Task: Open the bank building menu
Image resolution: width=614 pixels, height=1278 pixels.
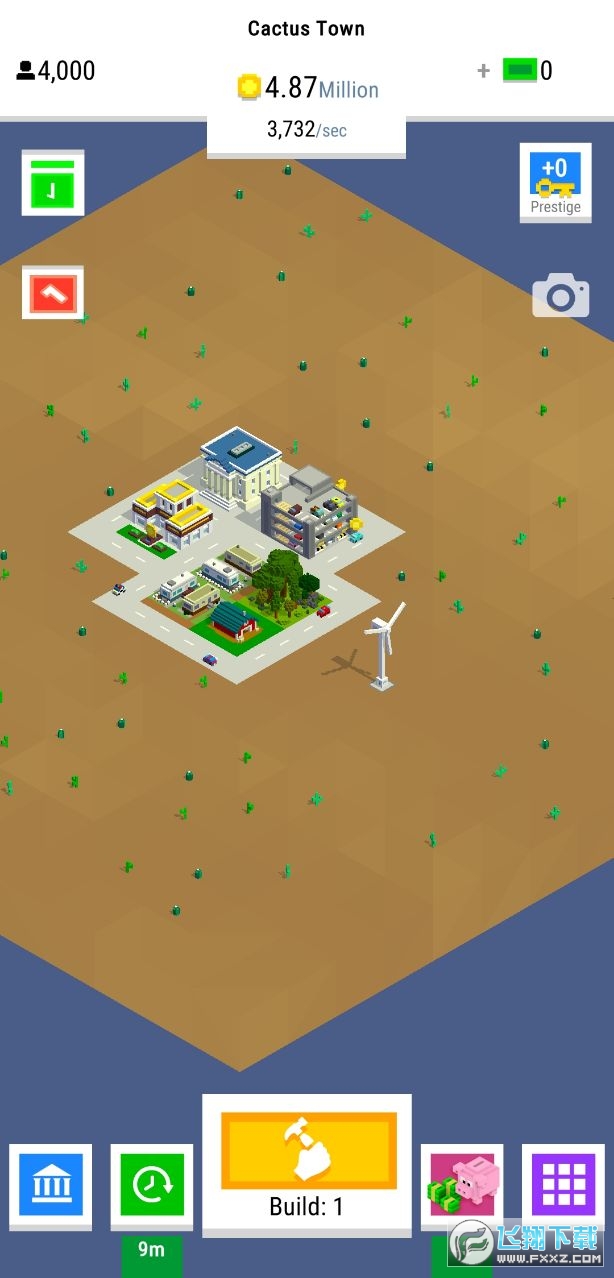Action: tap(50, 1186)
